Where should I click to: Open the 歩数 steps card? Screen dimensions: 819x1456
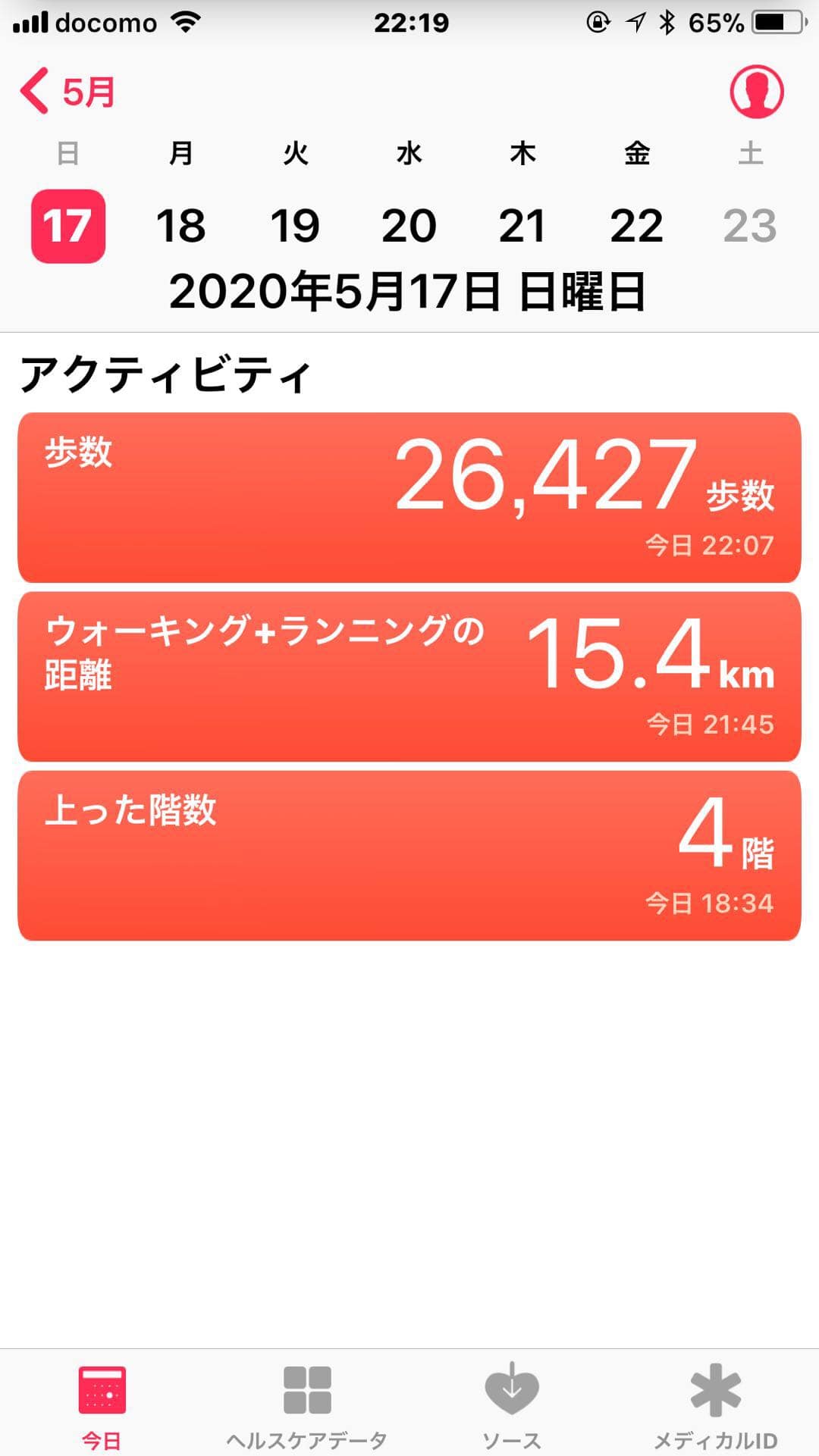point(409,497)
